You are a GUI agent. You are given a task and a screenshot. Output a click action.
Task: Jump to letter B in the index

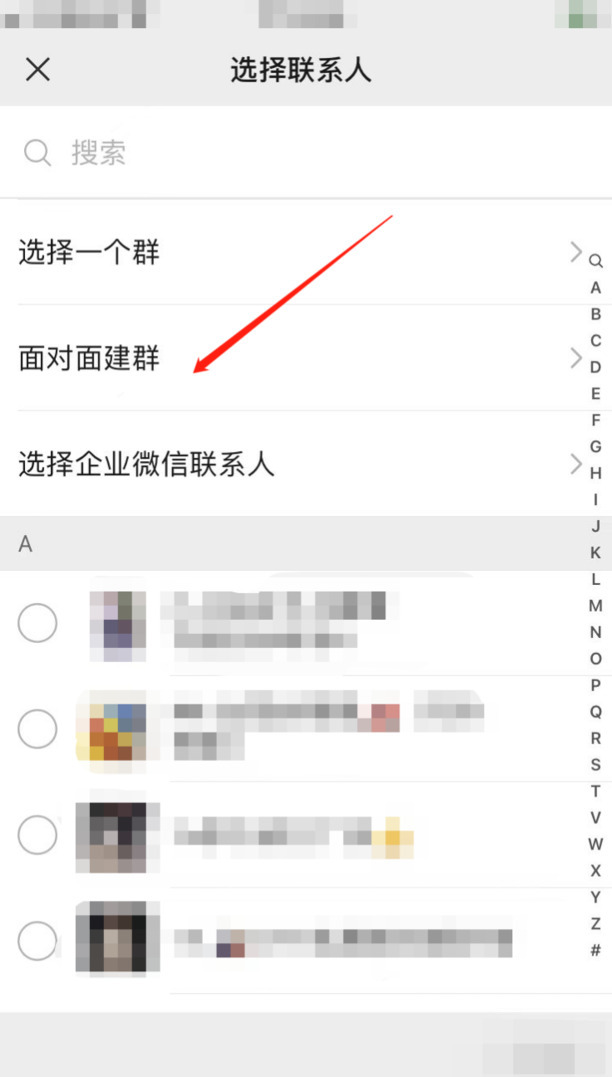tap(595, 314)
